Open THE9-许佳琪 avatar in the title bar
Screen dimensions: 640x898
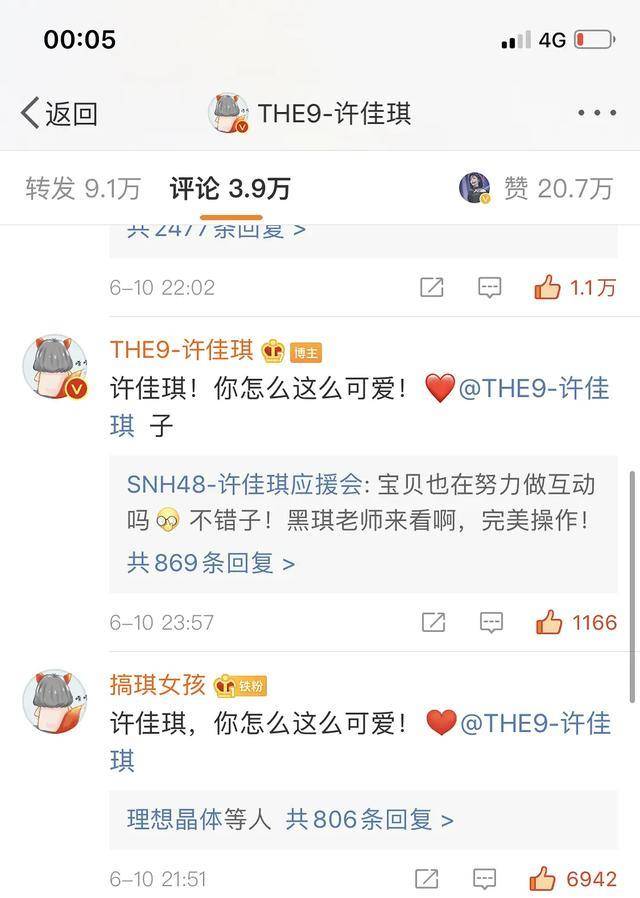(228, 113)
